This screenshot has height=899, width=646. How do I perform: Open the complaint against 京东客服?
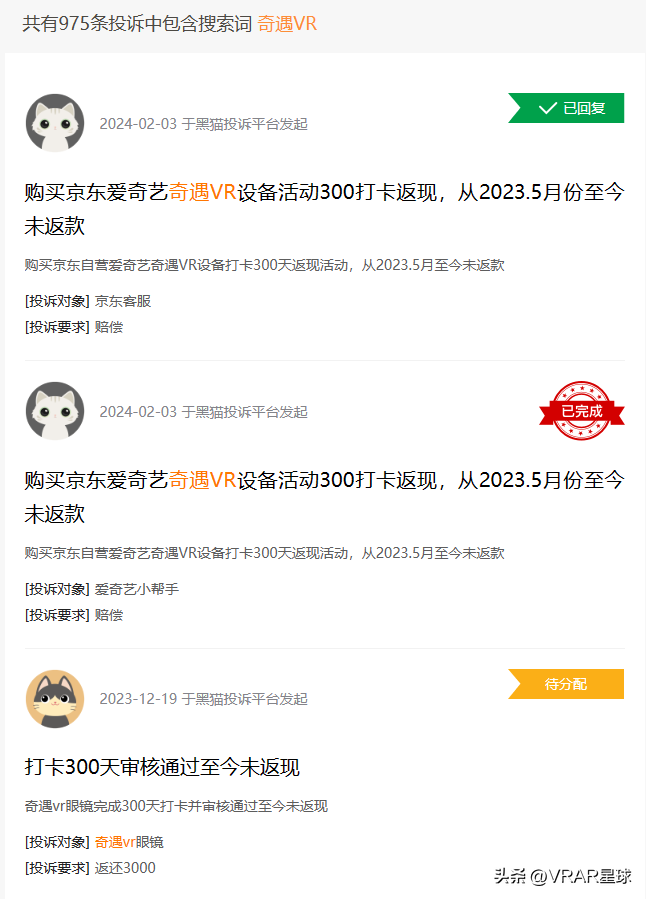pos(323,208)
